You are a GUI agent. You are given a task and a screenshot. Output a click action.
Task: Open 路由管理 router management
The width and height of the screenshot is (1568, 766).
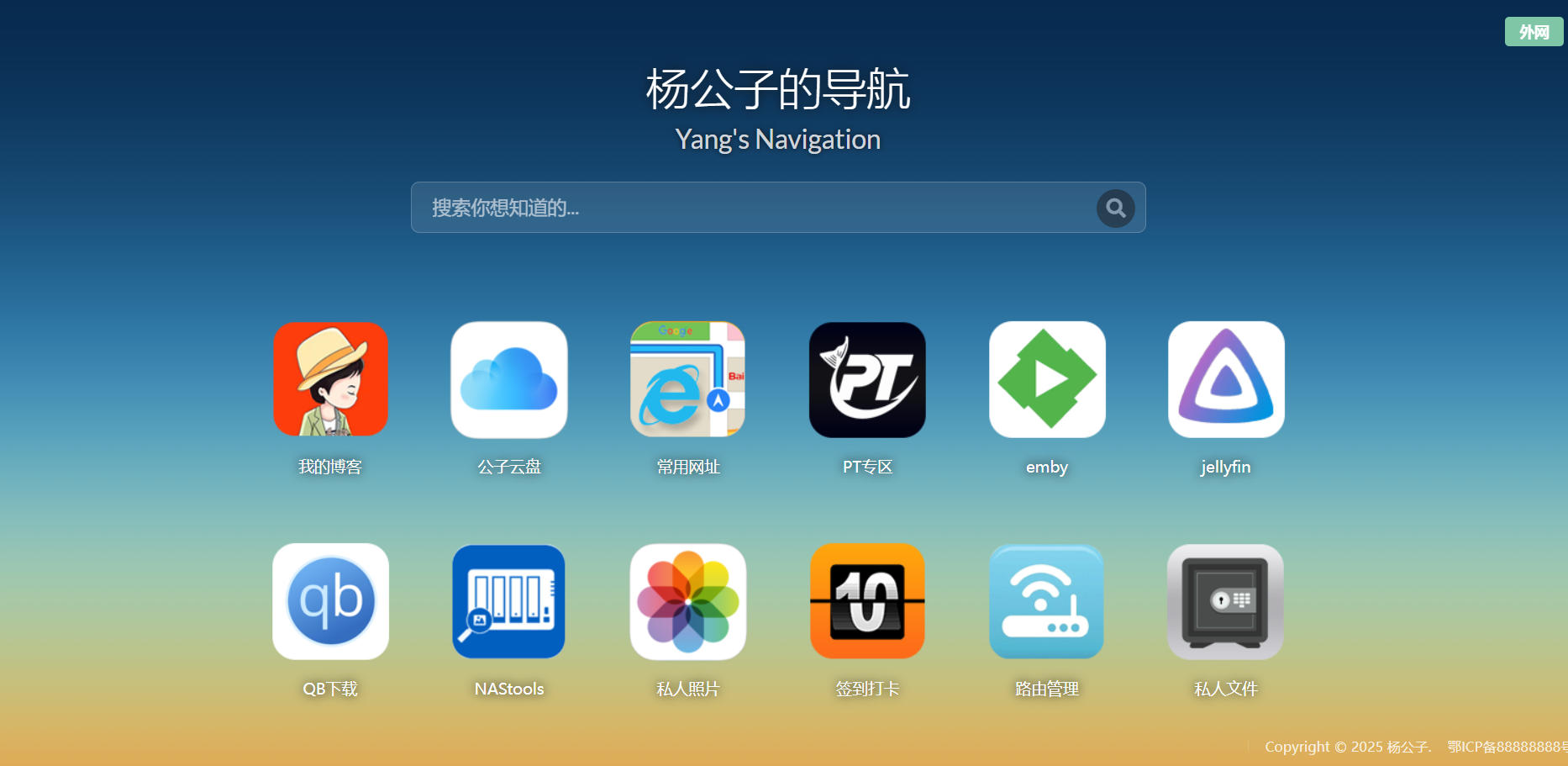pos(1047,601)
